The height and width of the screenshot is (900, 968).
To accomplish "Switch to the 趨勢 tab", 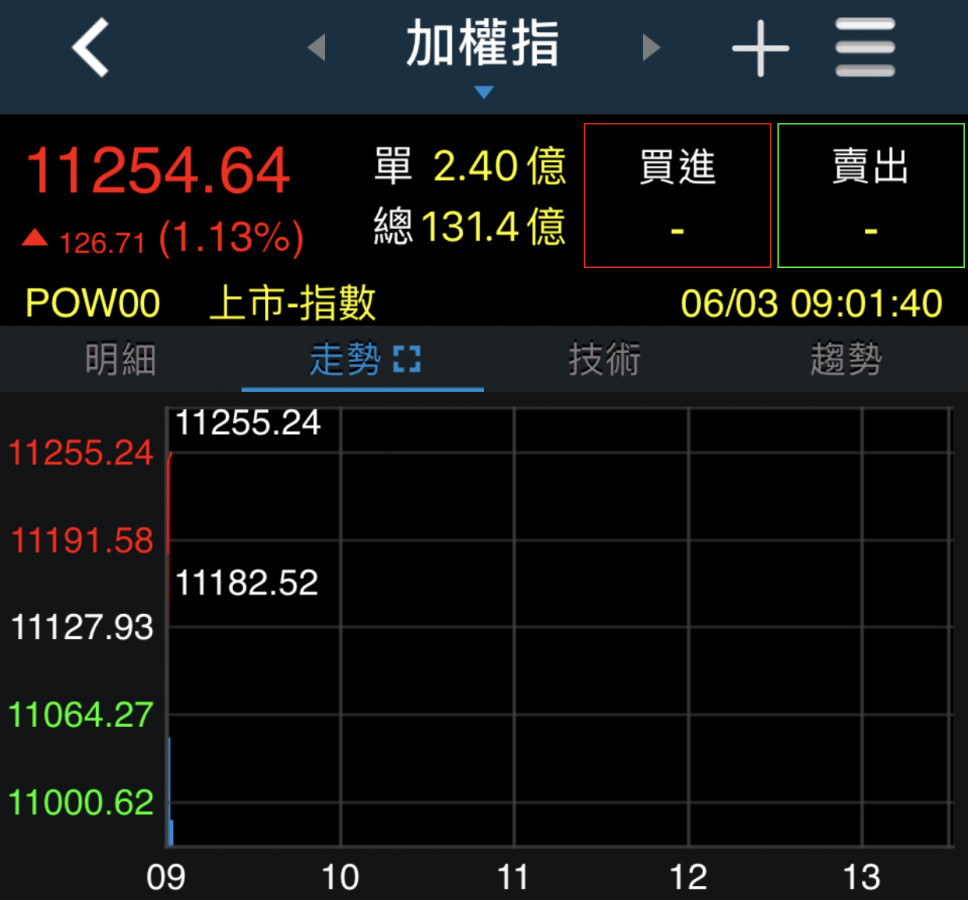I will [846, 359].
